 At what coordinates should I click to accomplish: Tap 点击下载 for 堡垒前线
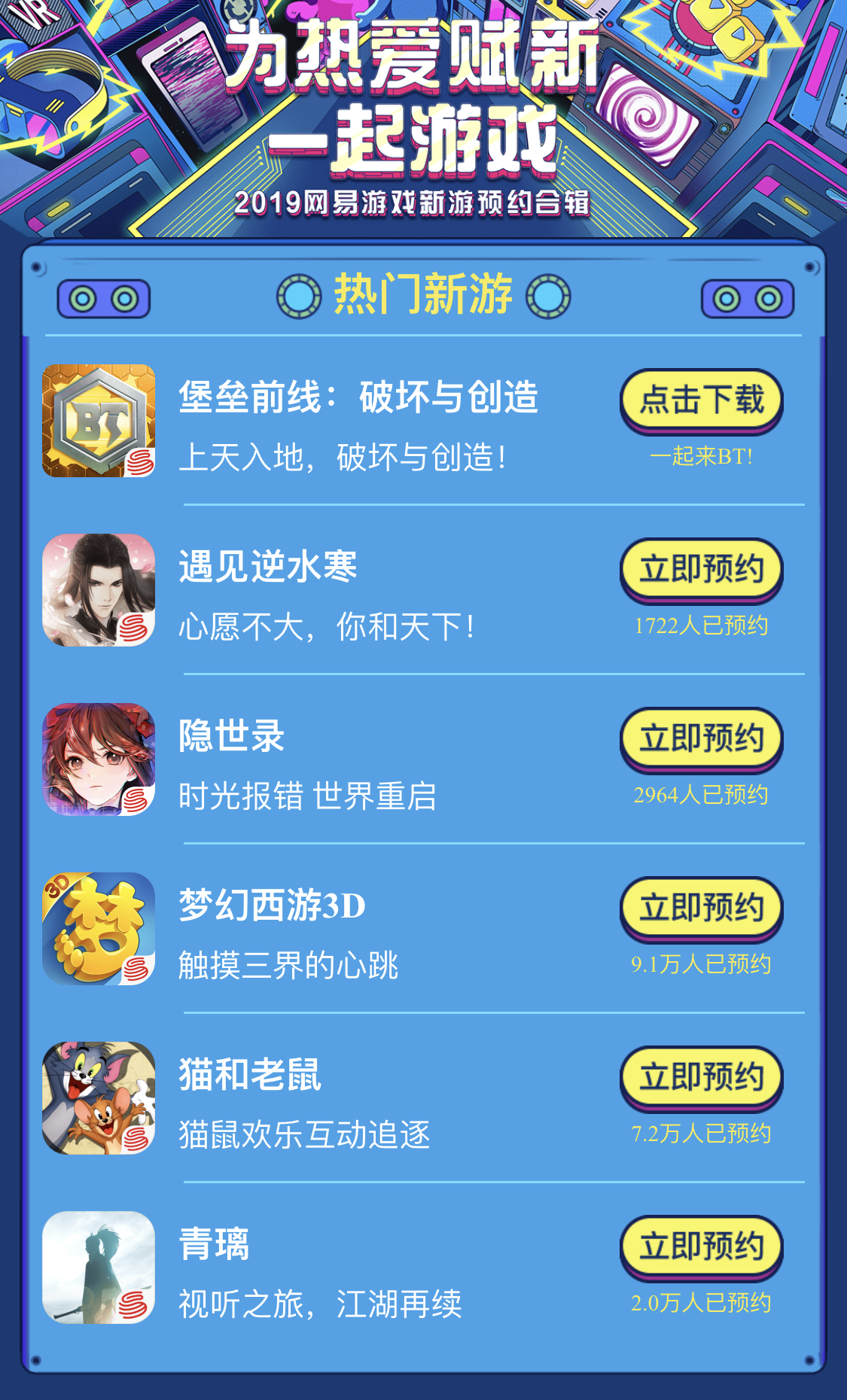coord(701,400)
